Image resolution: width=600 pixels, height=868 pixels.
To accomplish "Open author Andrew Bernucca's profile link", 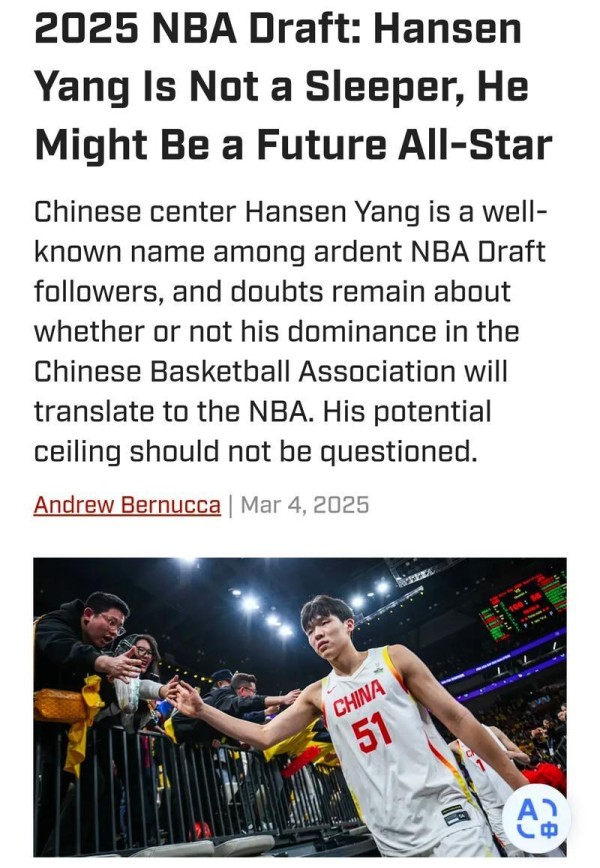I will (127, 505).
